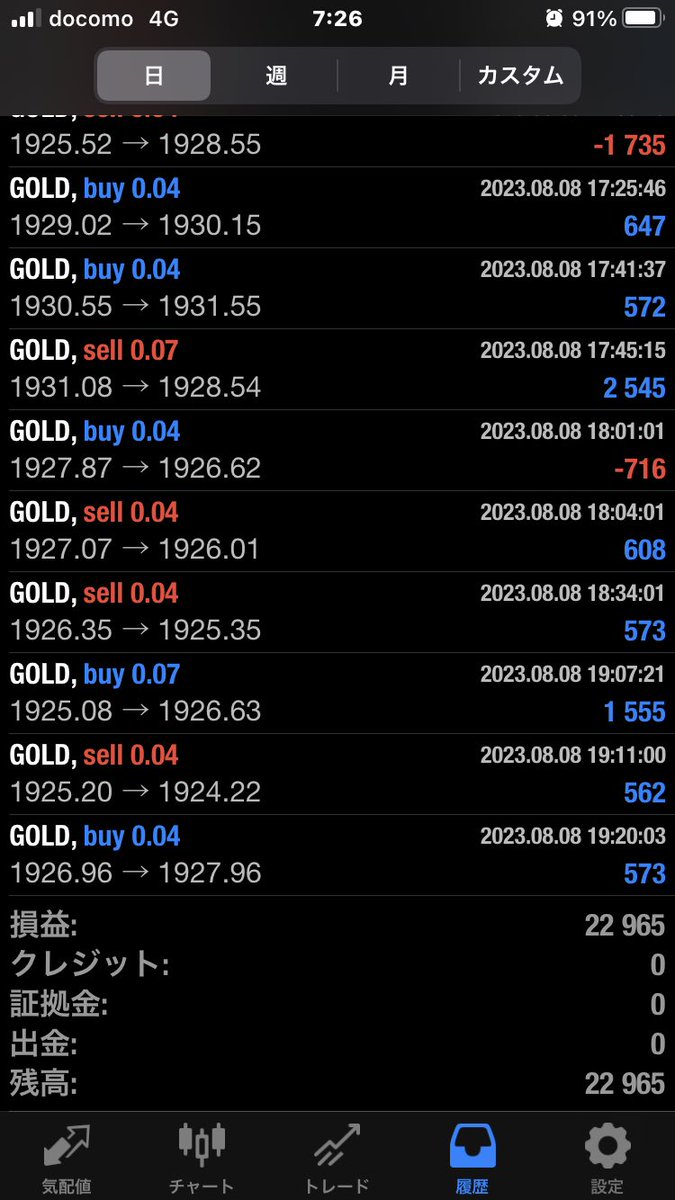Open the 設定 settings tab

point(607,1157)
